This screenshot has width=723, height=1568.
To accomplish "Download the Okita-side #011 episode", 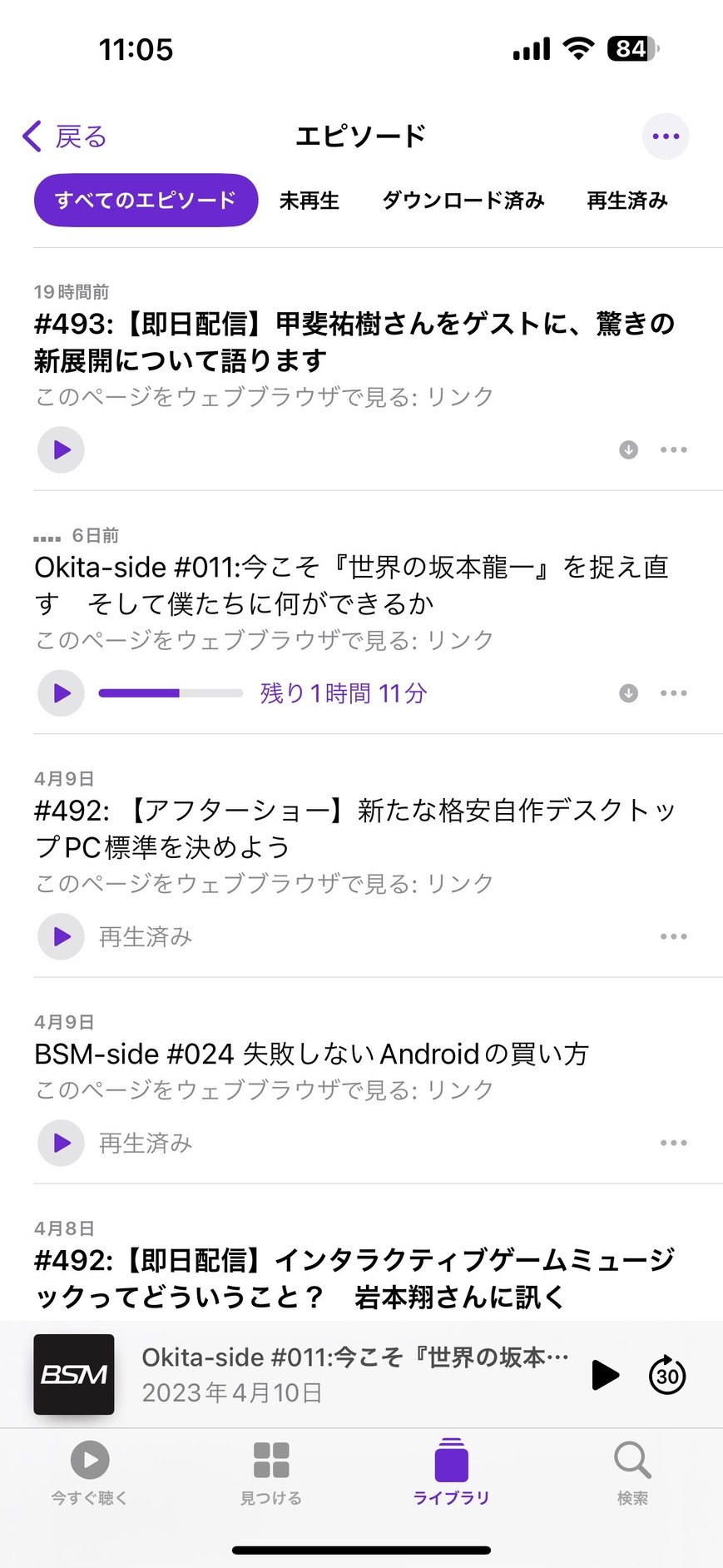I will [629, 693].
